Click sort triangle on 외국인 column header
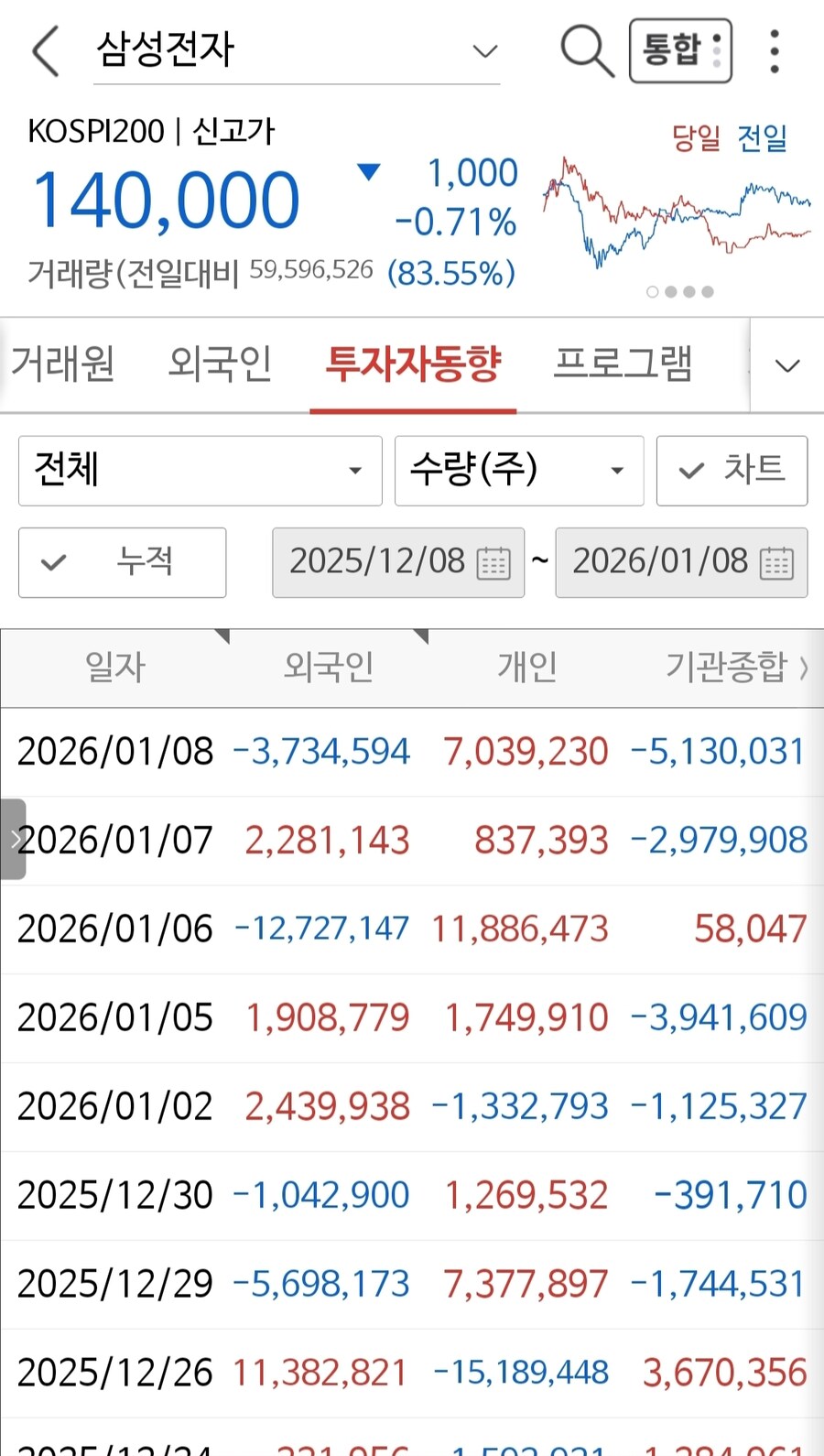Viewport: 824px width, 1456px height. coord(222,634)
